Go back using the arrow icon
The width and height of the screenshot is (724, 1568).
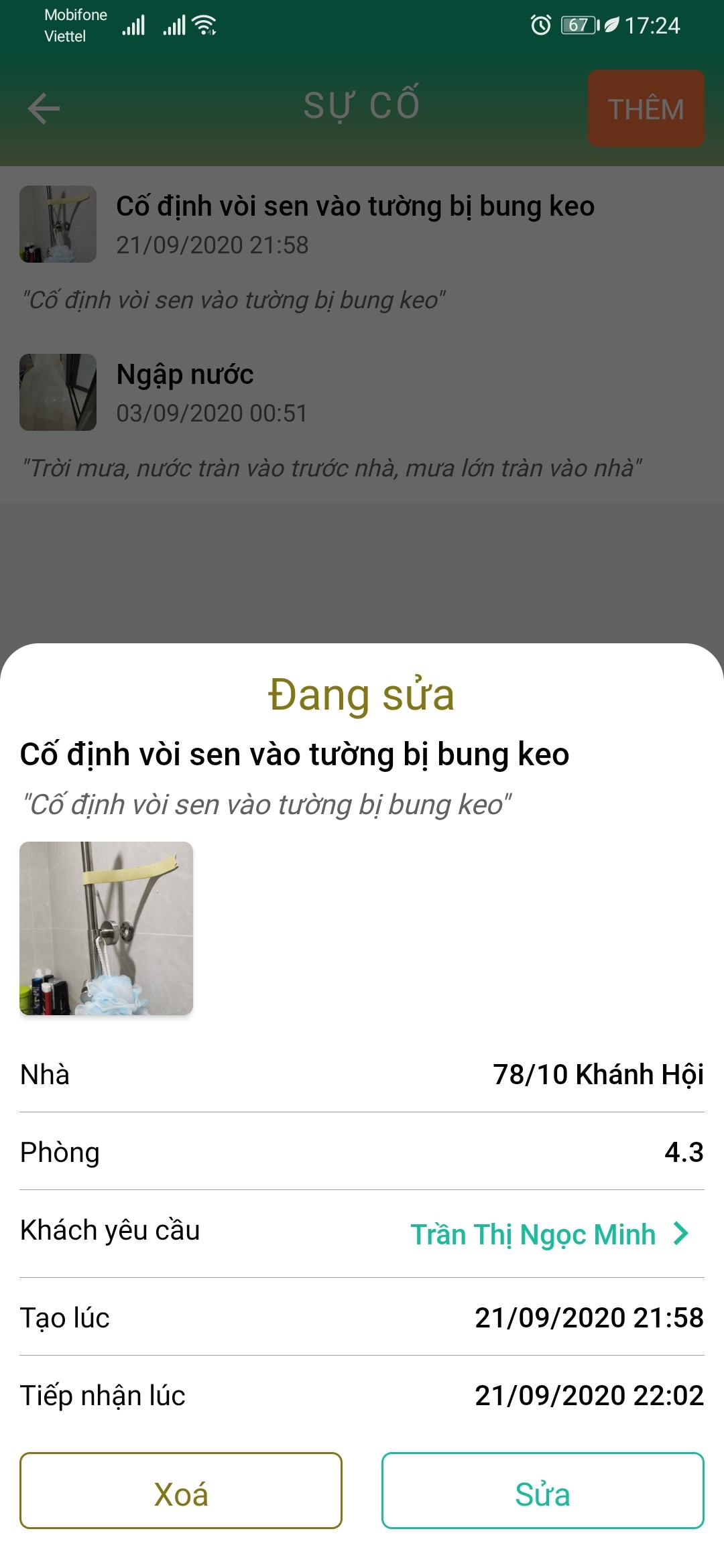pos(44,109)
